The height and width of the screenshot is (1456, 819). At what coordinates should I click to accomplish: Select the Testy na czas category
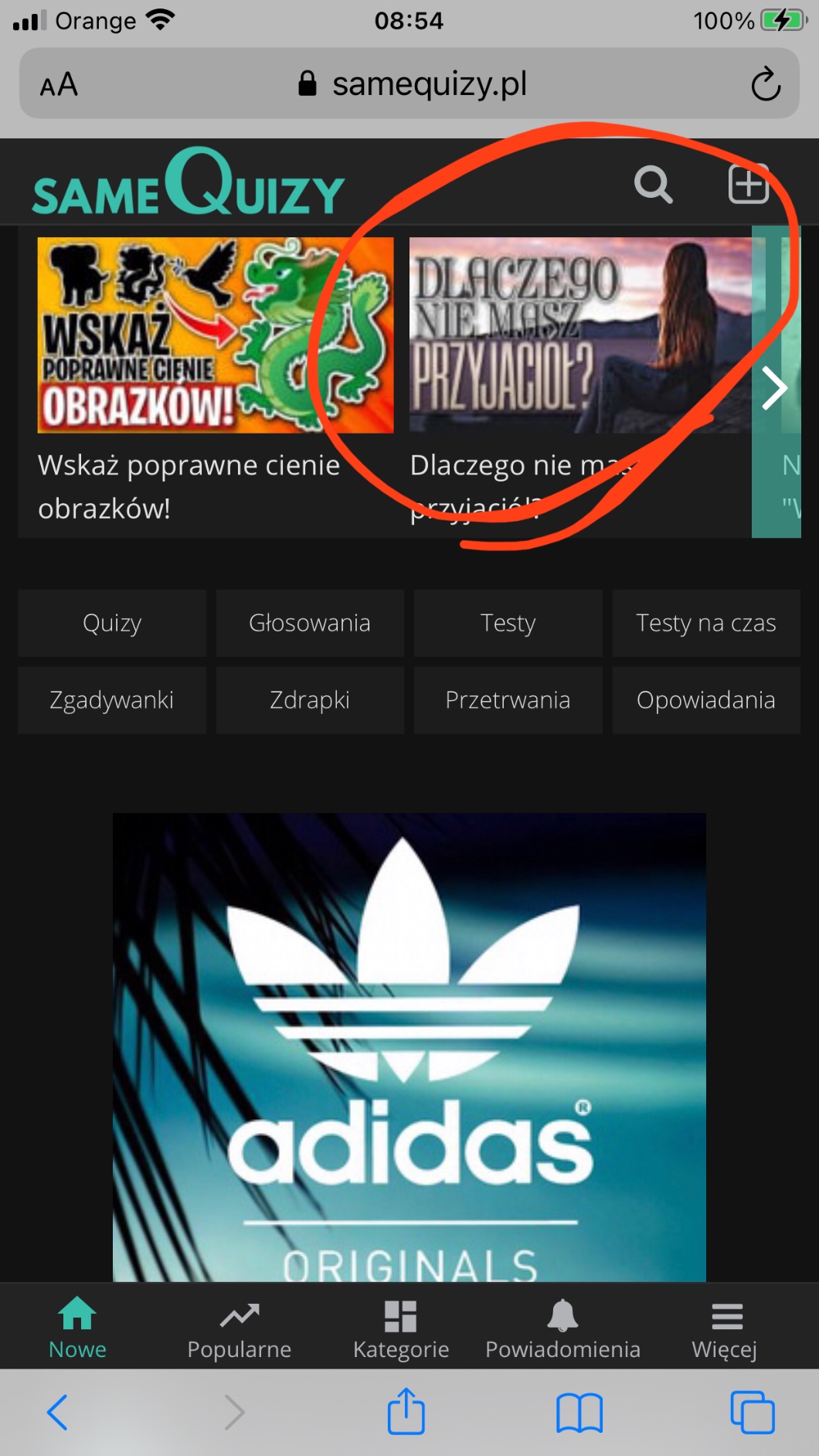(705, 623)
